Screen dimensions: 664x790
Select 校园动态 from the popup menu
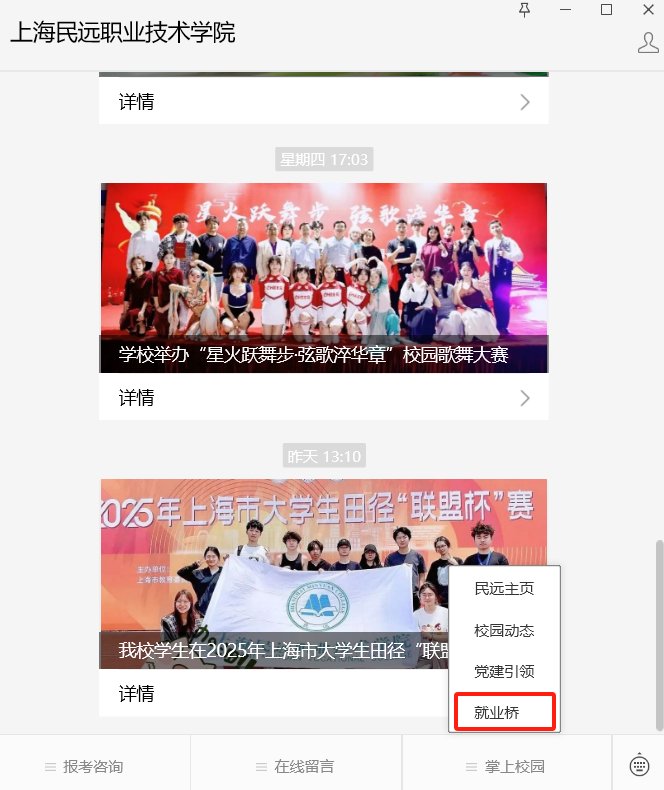pos(504,630)
